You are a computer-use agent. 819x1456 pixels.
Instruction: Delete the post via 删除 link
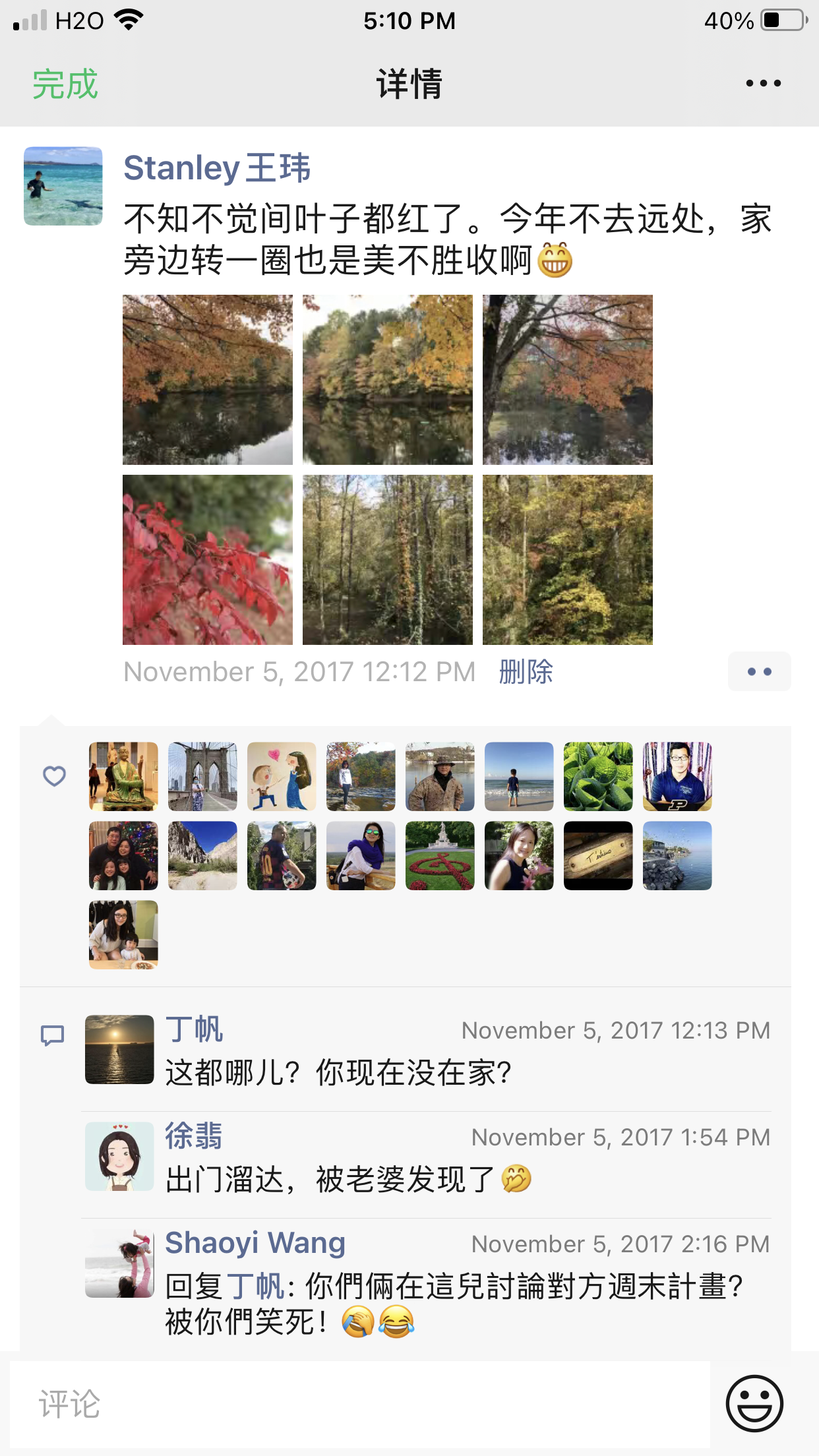coord(526,672)
